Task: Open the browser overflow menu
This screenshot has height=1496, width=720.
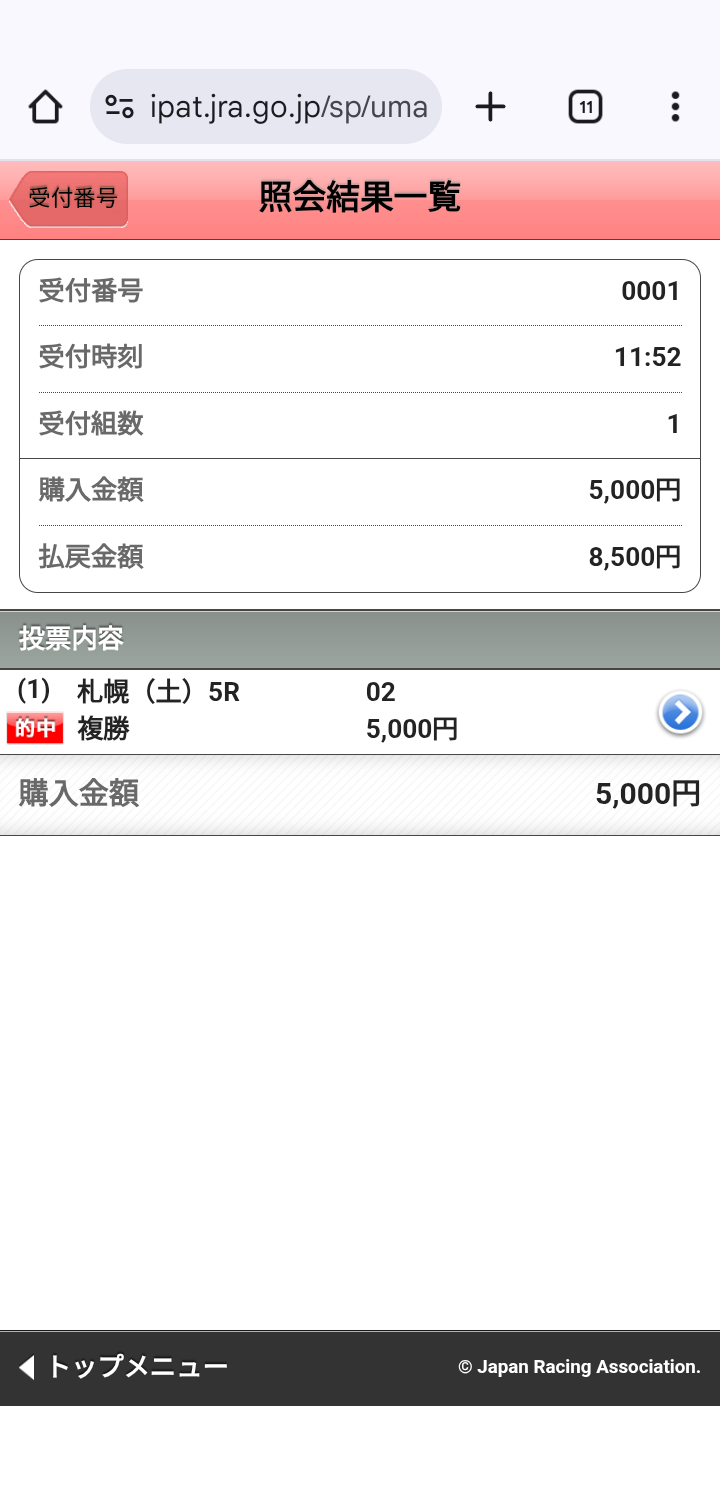Action: click(676, 107)
